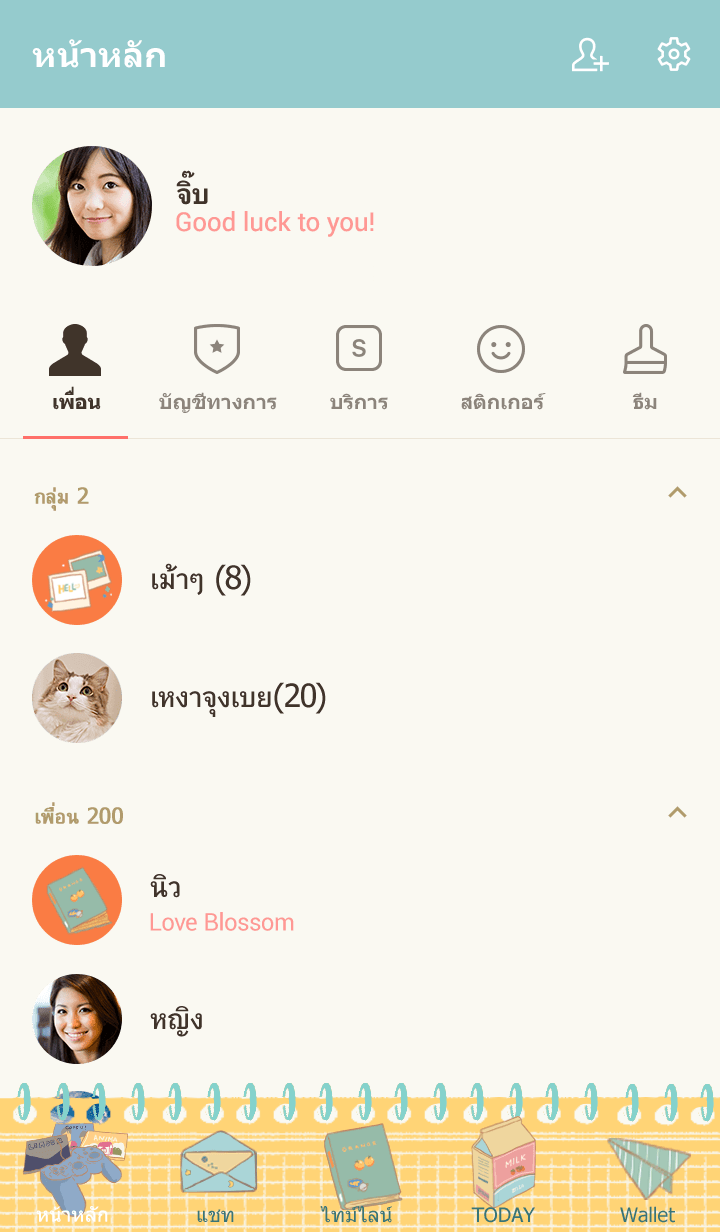Switch to the ธีม tab
The image size is (720, 1232).
coord(645,370)
